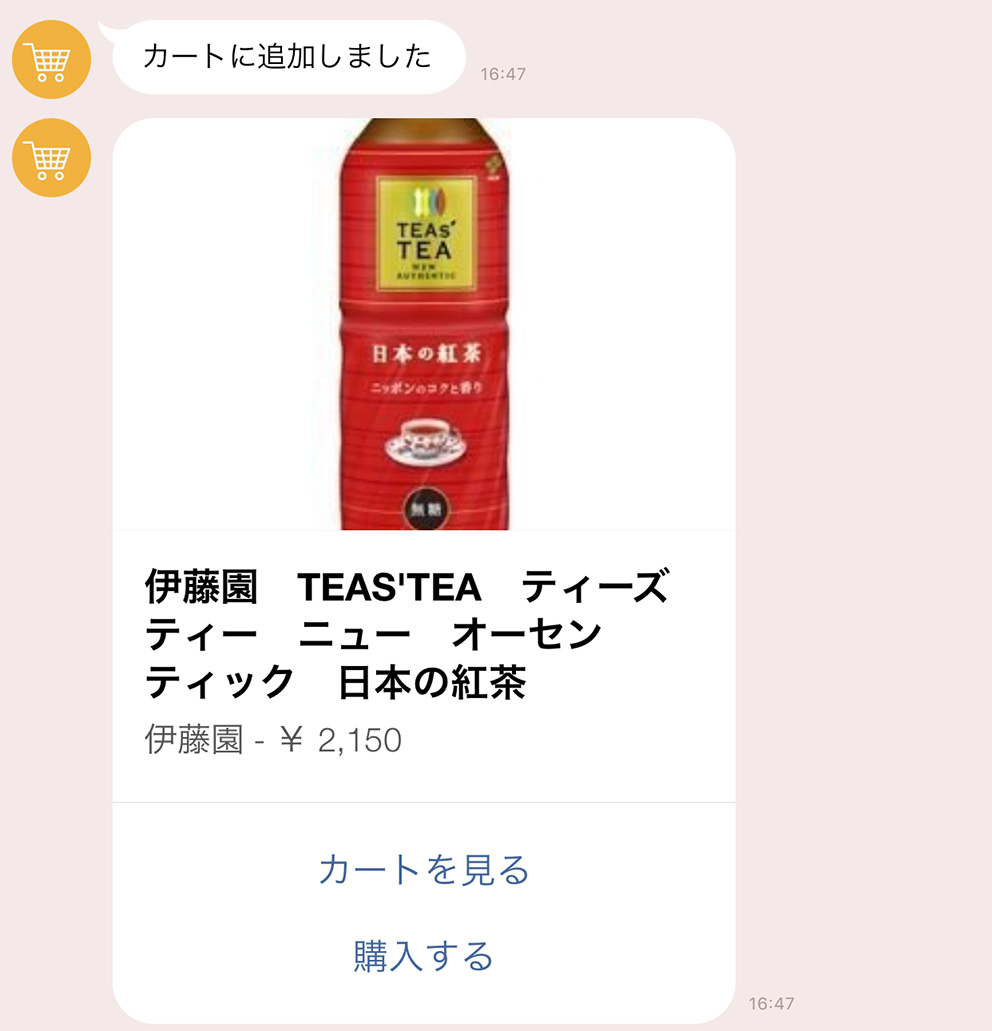Tap 購入する to purchase the item
This screenshot has height=1031, width=992.
pyautogui.click(x=423, y=956)
